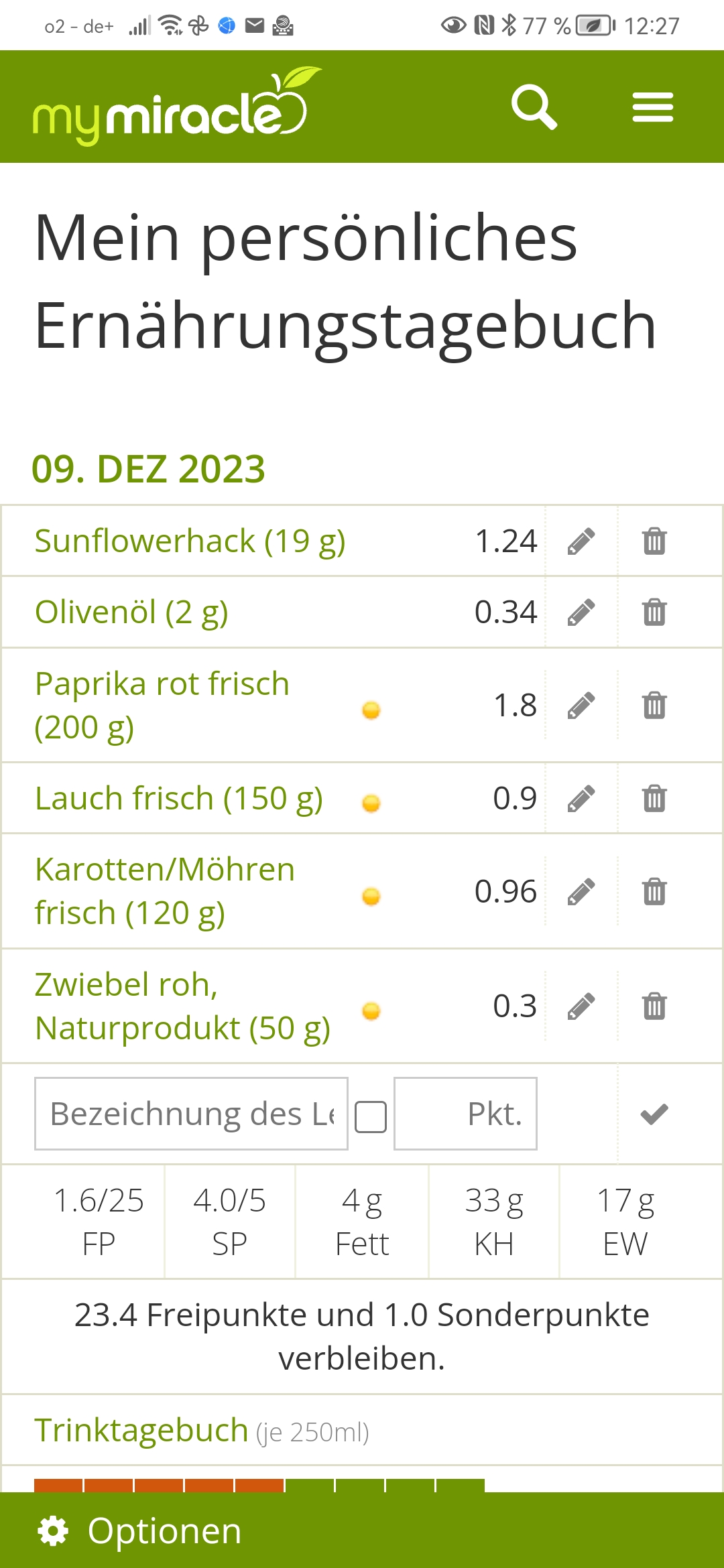Confirm new entry with the checkmark

pos(654,1114)
